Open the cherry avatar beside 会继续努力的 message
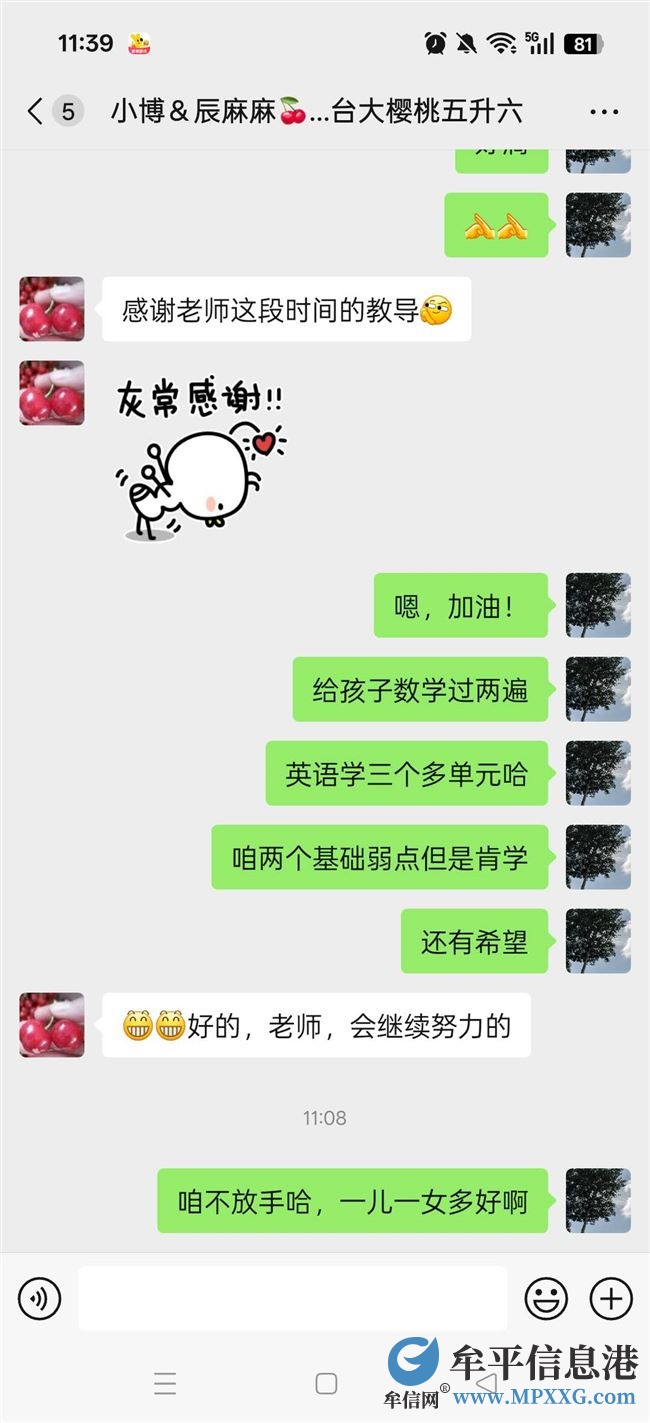The height and width of the screenshot is (1423, 650). 52,1025
